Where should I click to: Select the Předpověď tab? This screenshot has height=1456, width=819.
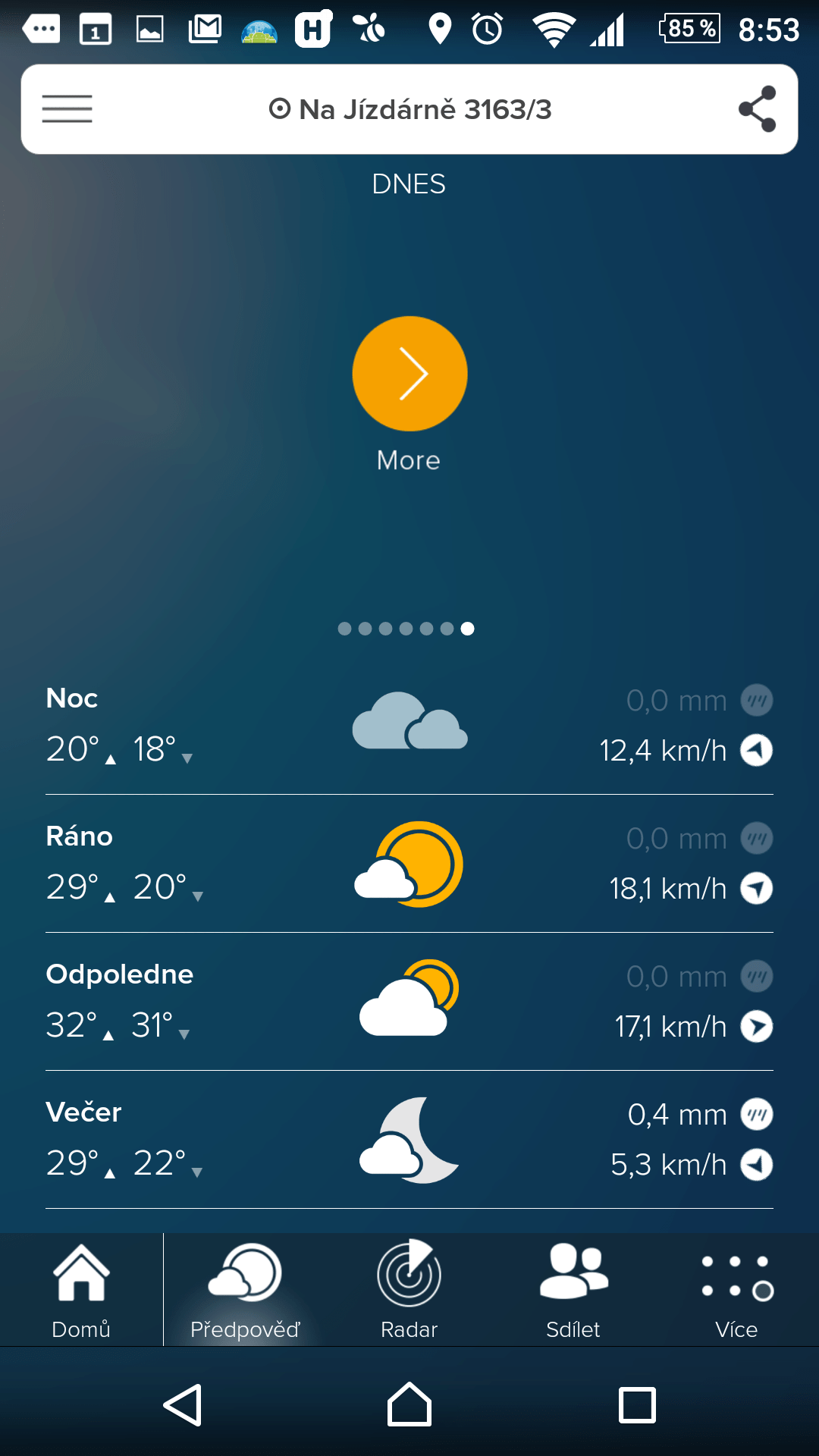pyautogui.click(x=245, y=1291)
